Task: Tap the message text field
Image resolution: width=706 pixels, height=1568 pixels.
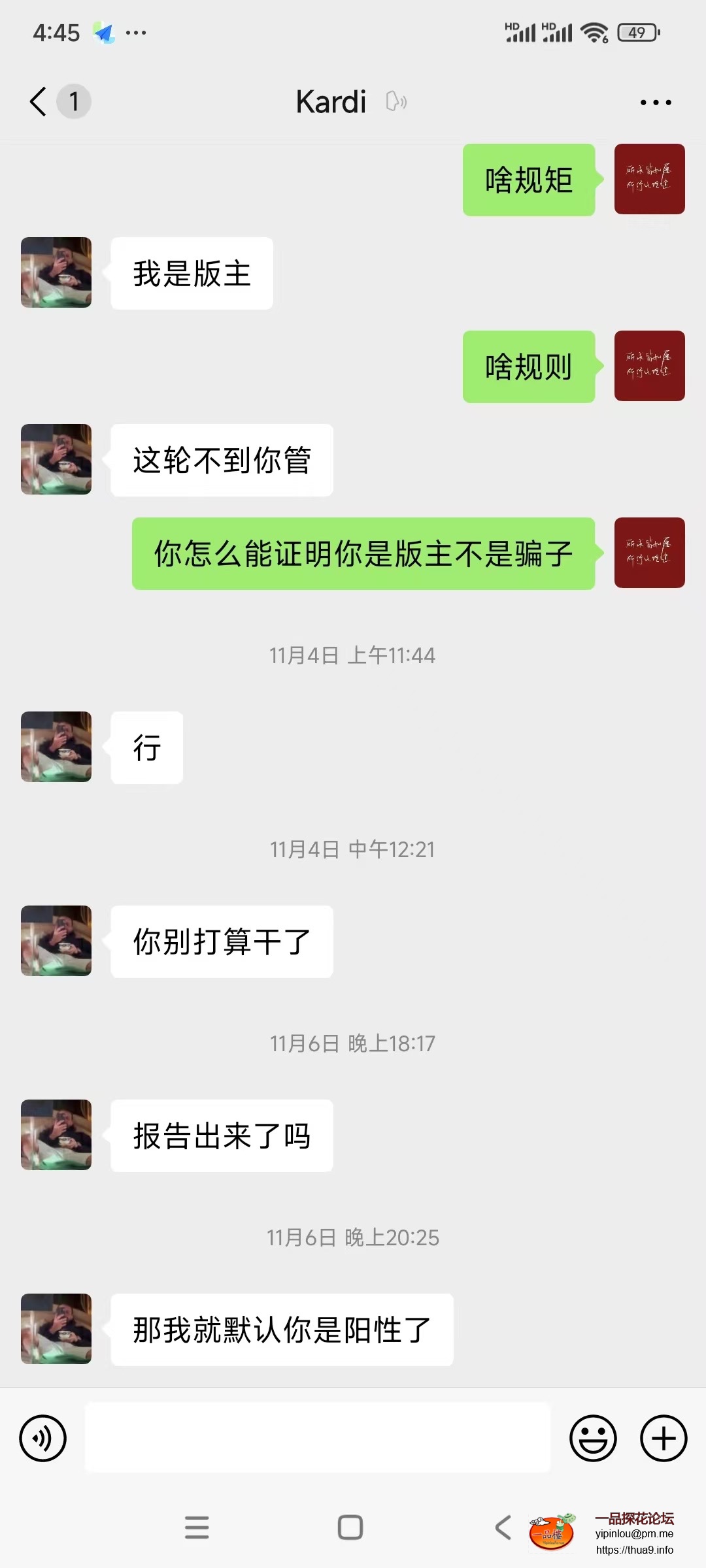Action: [x=318, y=1437]
